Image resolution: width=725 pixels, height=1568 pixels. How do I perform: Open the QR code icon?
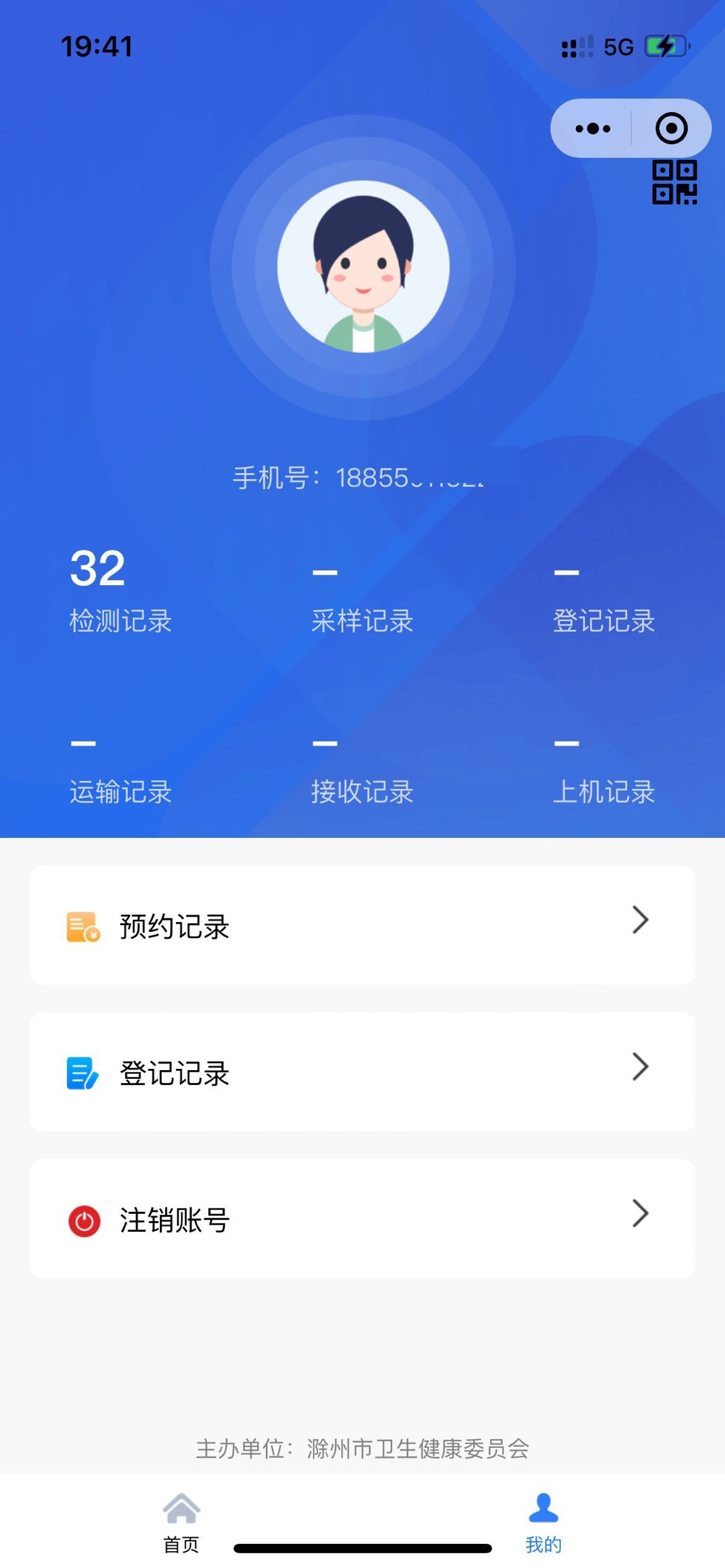674,182
